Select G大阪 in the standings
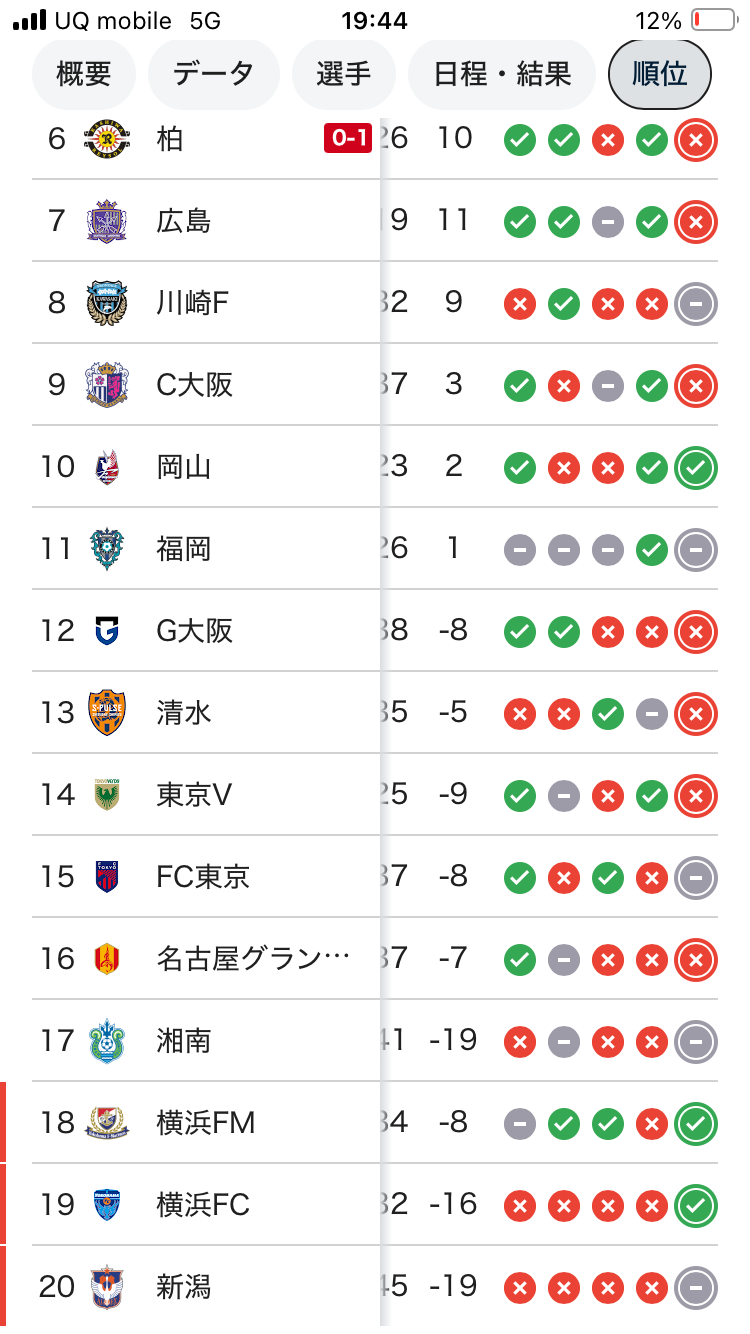This screenshot has width=750, height=1334. pyautogui.click(x=195, y=630)
